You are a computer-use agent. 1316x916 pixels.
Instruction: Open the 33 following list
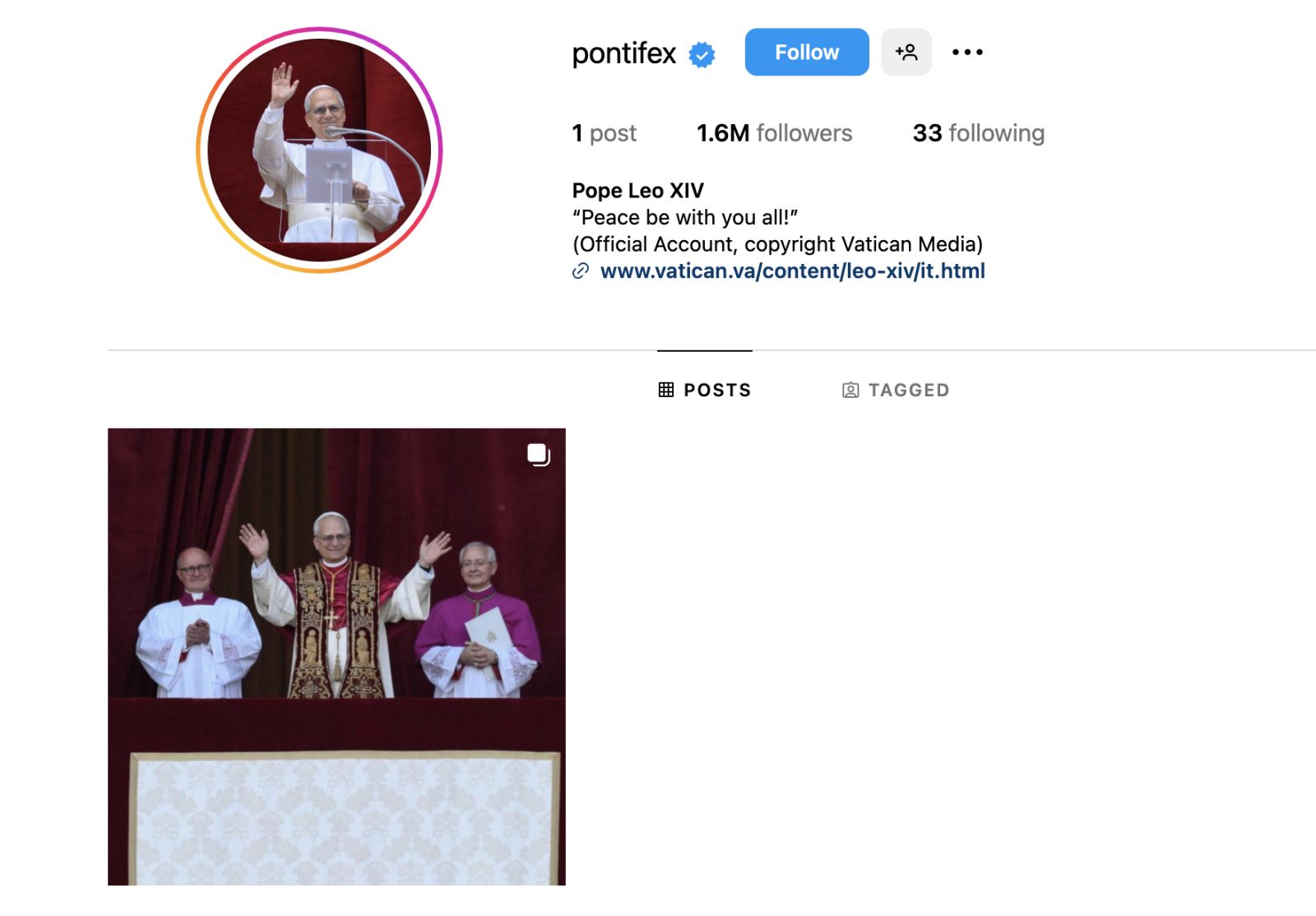coord(978,133)
